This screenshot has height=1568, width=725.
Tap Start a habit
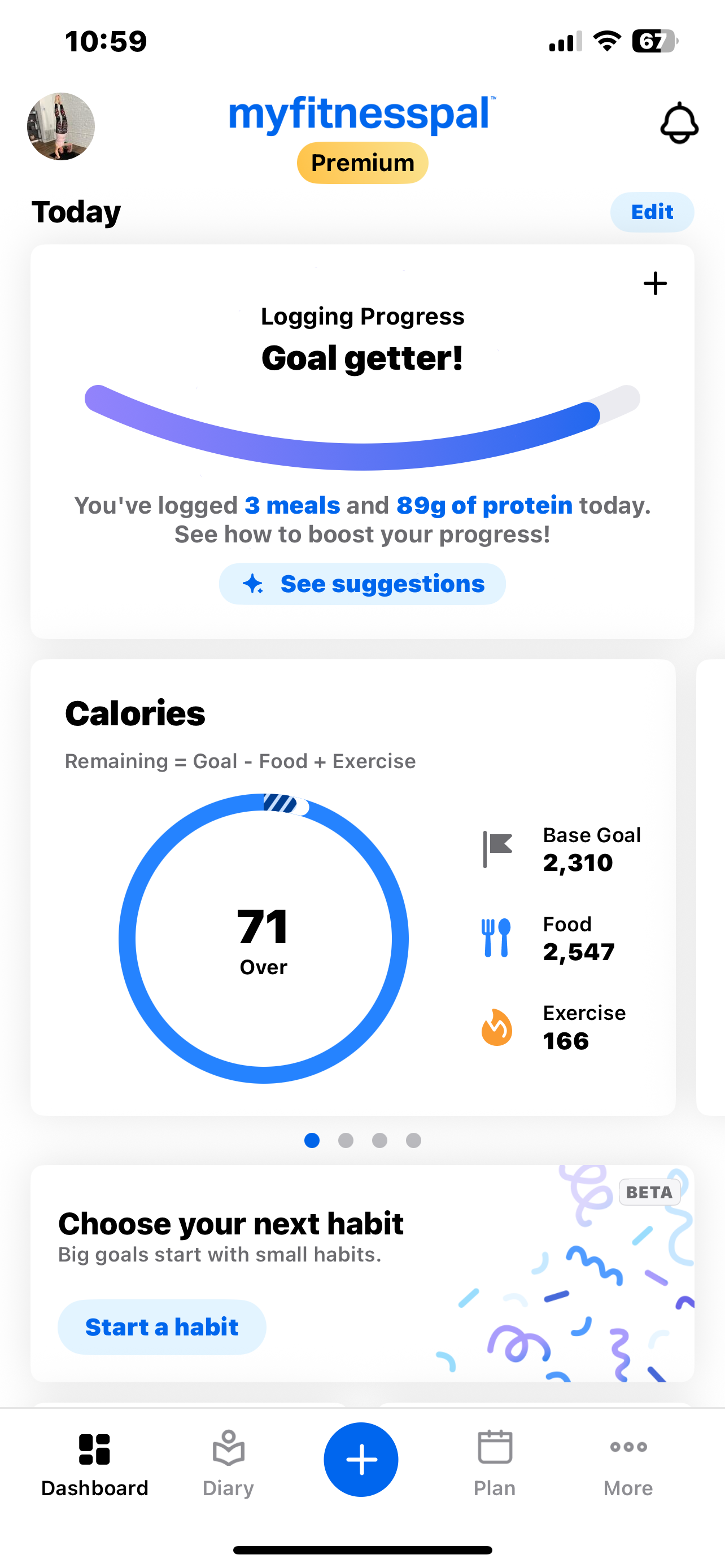(x=162, y=1327)
